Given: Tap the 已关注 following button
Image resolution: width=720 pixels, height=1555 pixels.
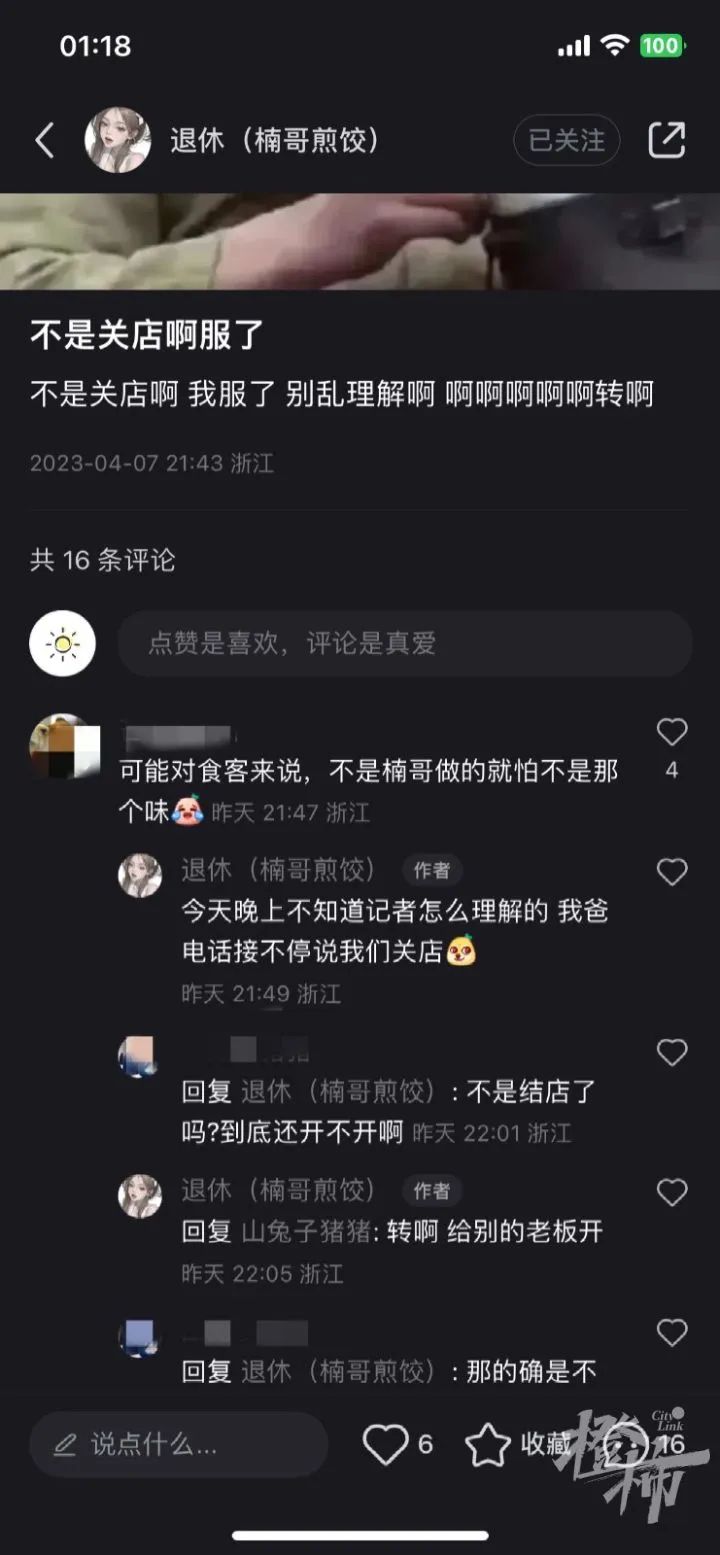Looking at the screenshot, I should 567,141.
